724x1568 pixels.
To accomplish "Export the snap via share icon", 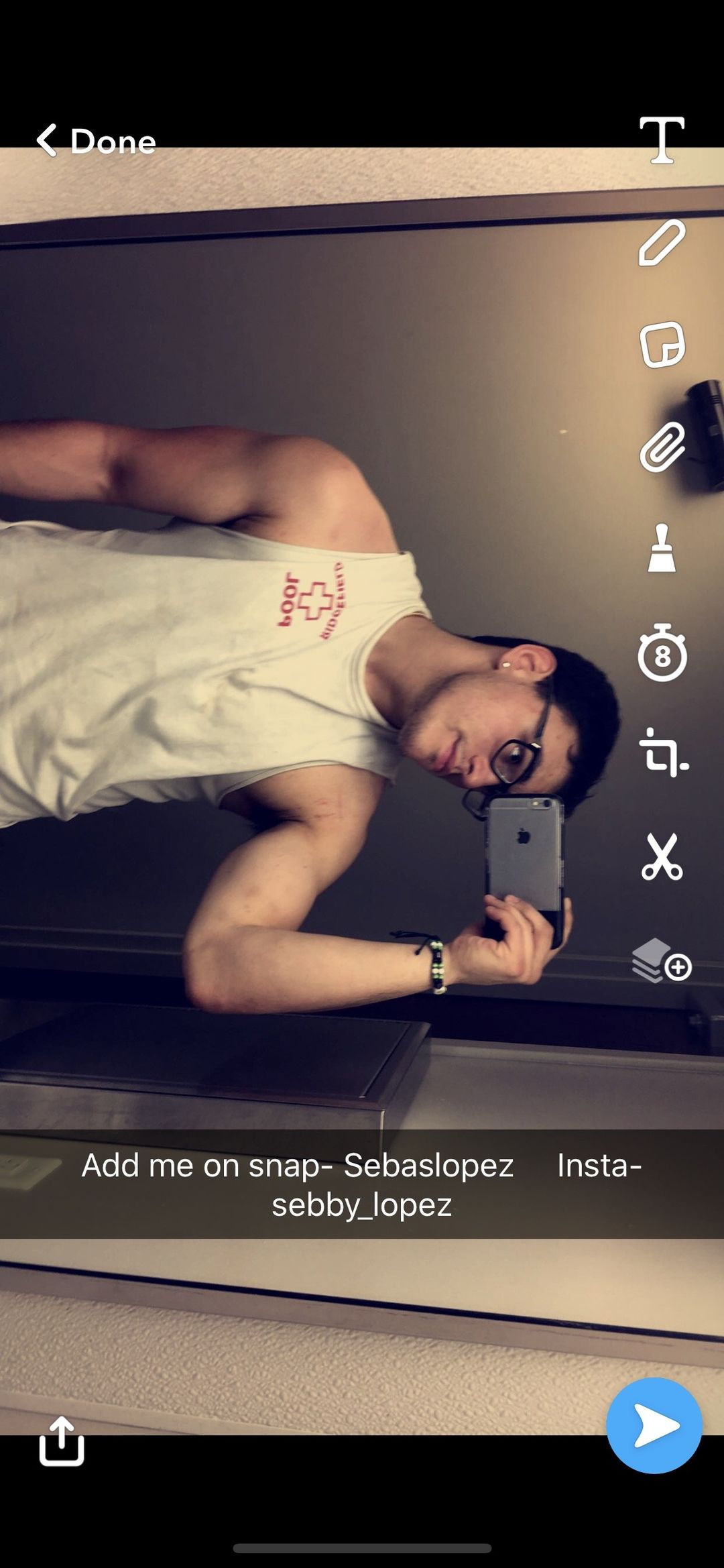I will click(x=62, y=1441).
